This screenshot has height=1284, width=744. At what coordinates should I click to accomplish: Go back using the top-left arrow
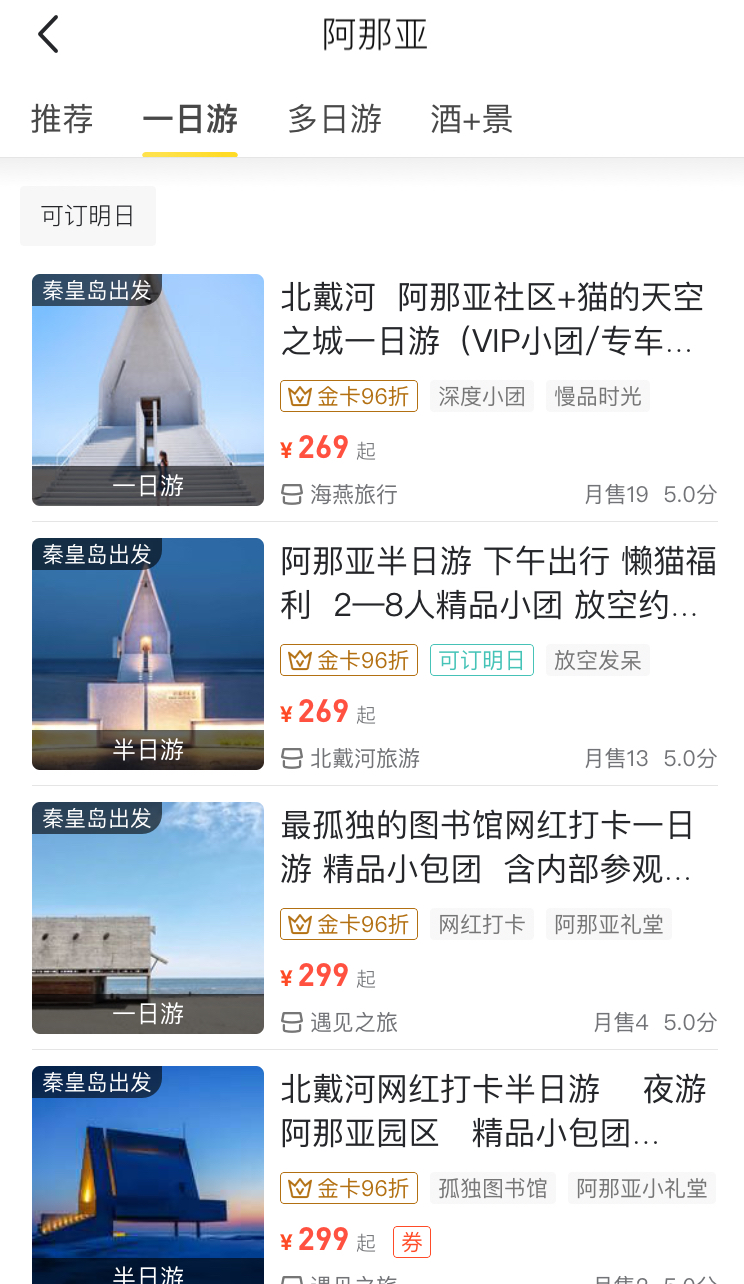(48, 35)
